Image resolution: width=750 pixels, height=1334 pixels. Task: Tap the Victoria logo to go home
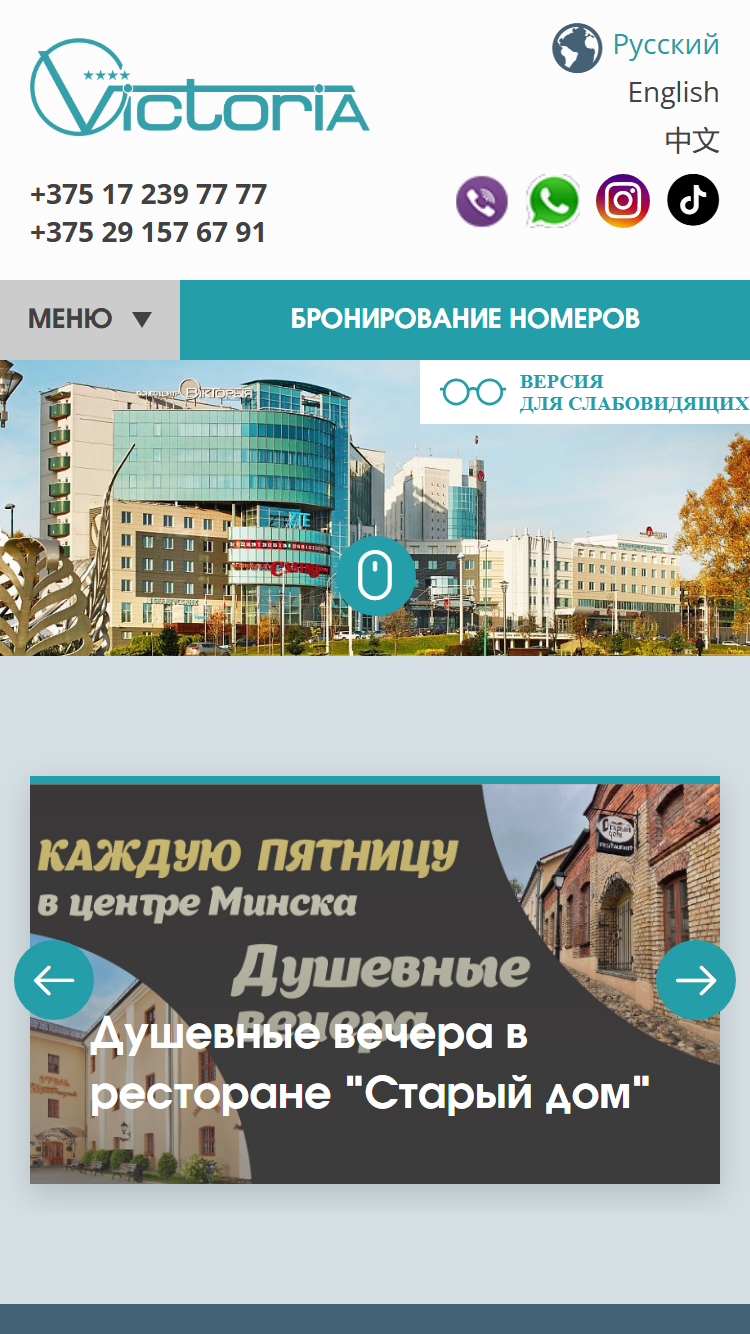[200, 87]
